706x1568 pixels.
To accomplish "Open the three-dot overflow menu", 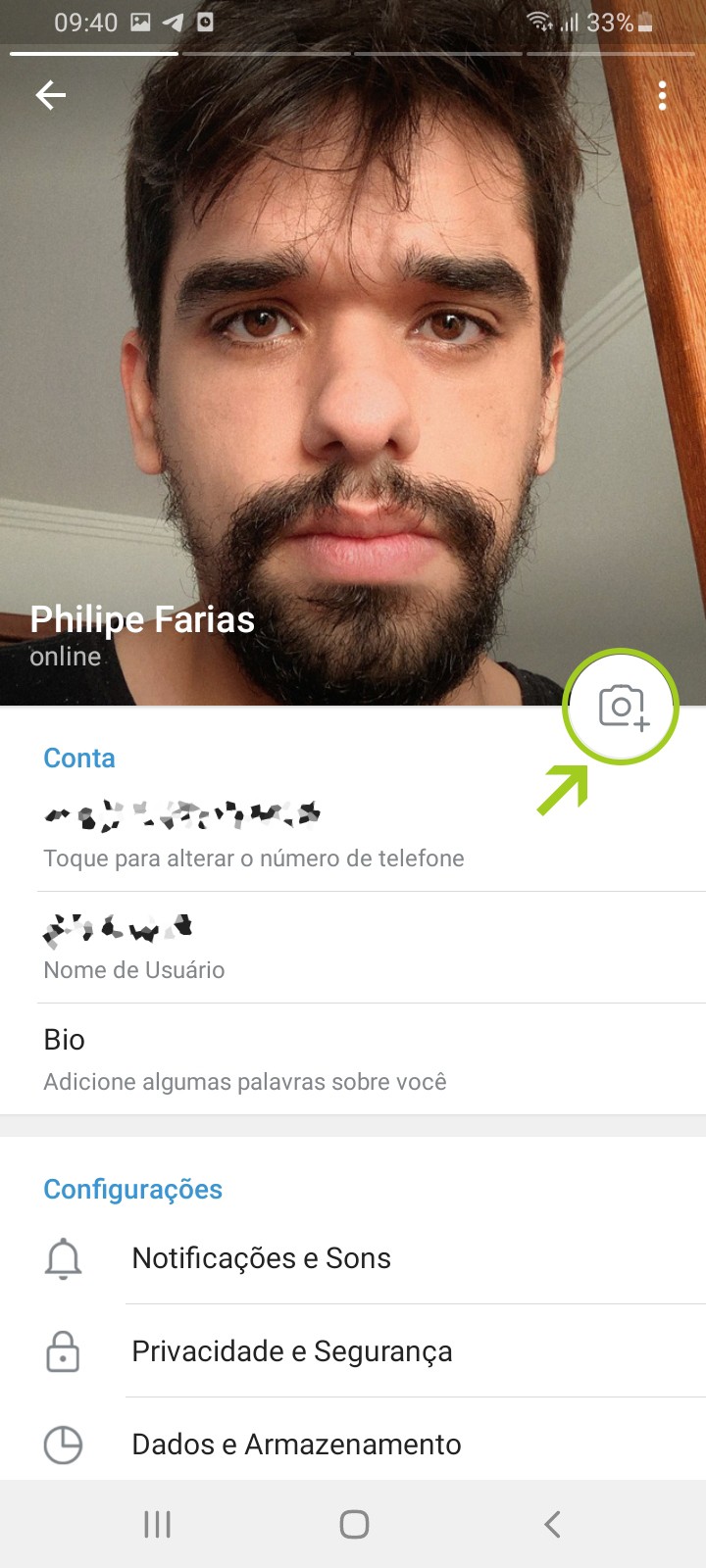I will (x=663, y=95).
